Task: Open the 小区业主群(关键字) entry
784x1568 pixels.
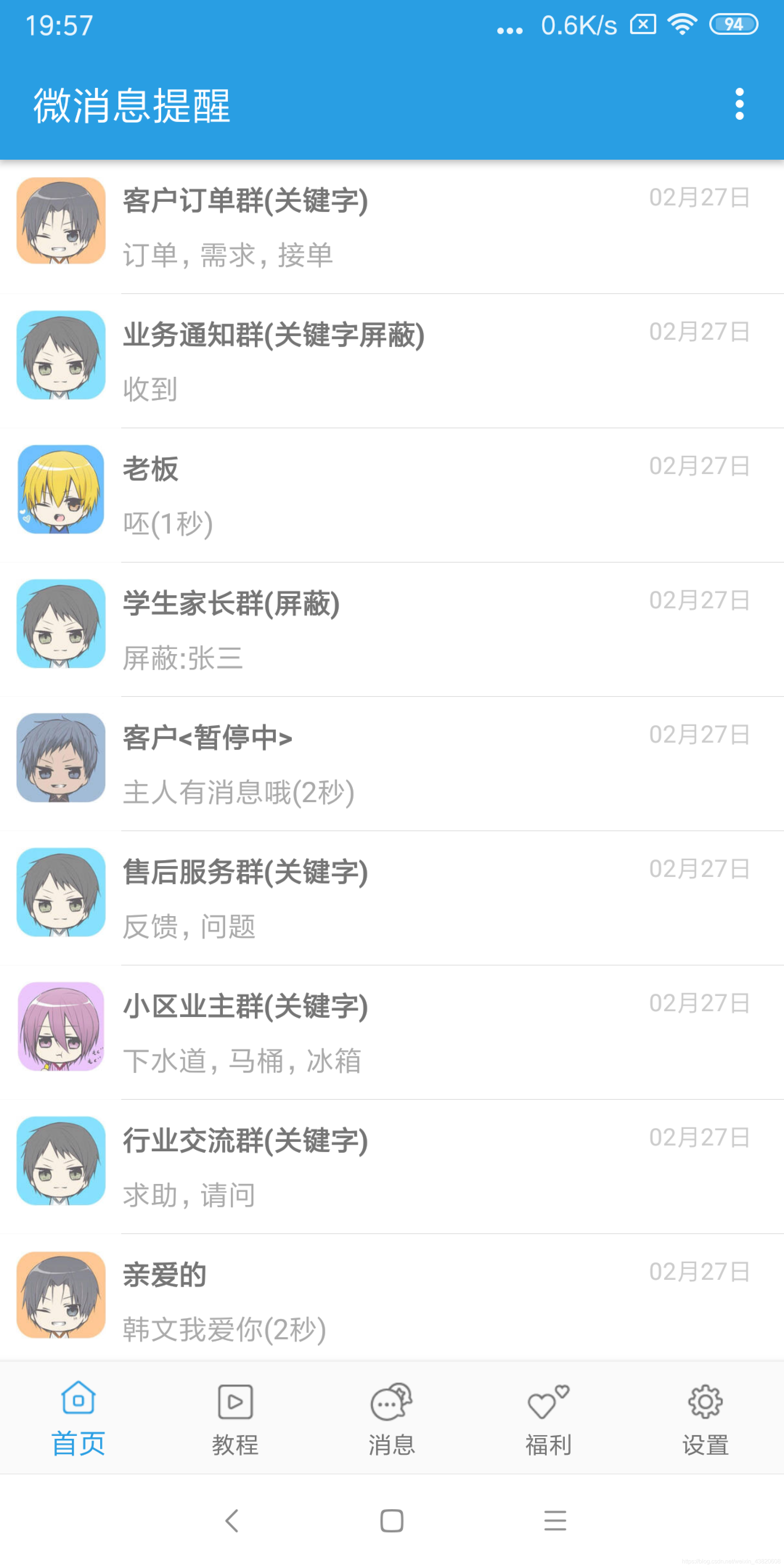Action: (389, 1032)
